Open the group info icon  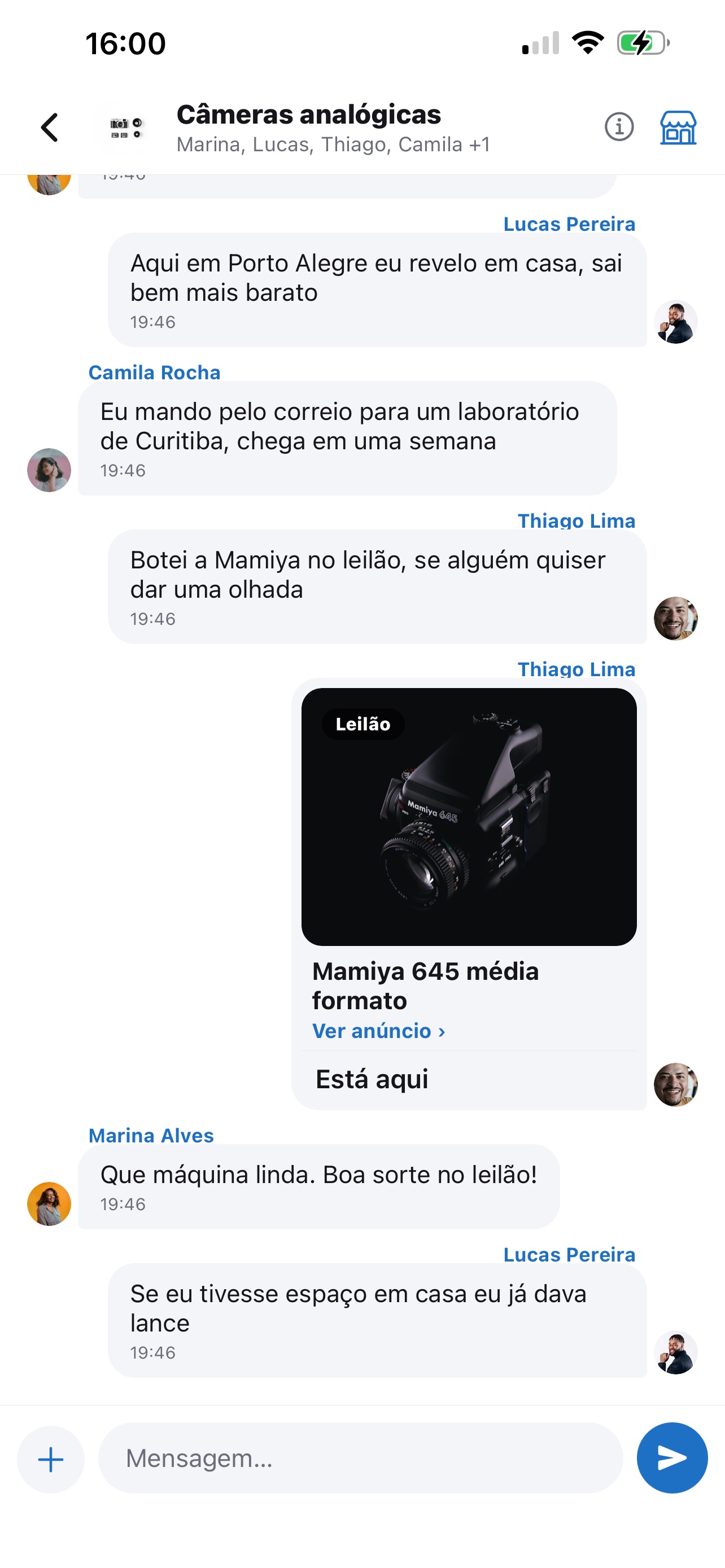[619, 127]
